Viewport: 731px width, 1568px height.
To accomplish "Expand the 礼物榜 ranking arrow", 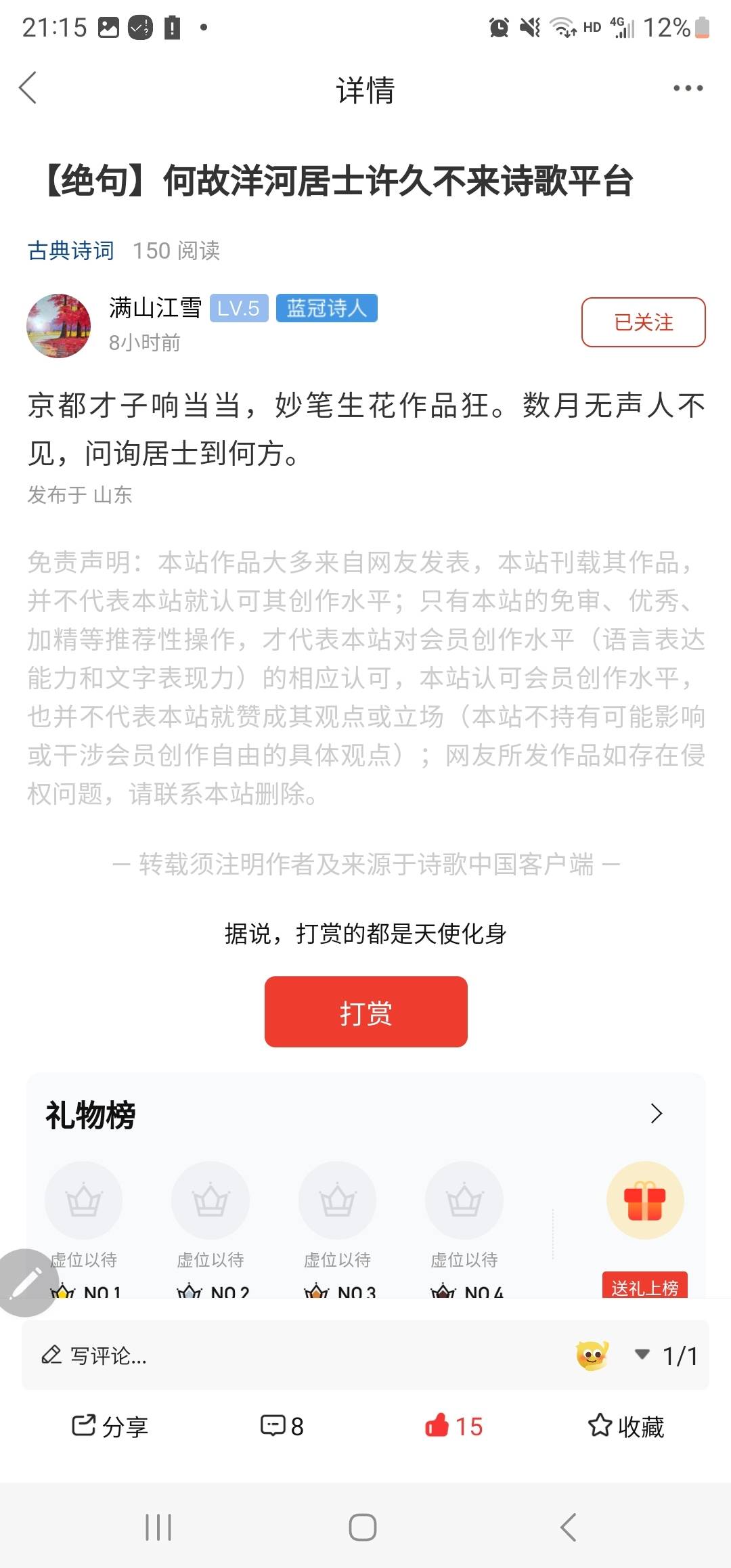I will [655, 1114].
